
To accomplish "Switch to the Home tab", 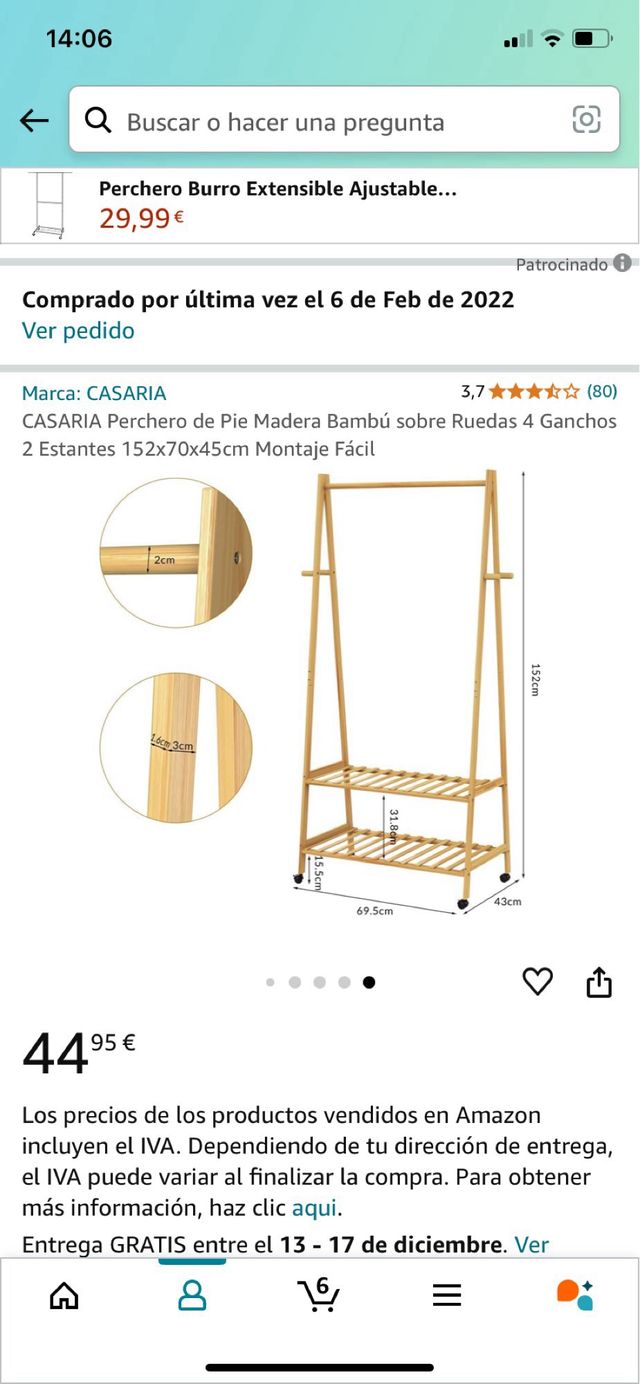I will 64,1296.
